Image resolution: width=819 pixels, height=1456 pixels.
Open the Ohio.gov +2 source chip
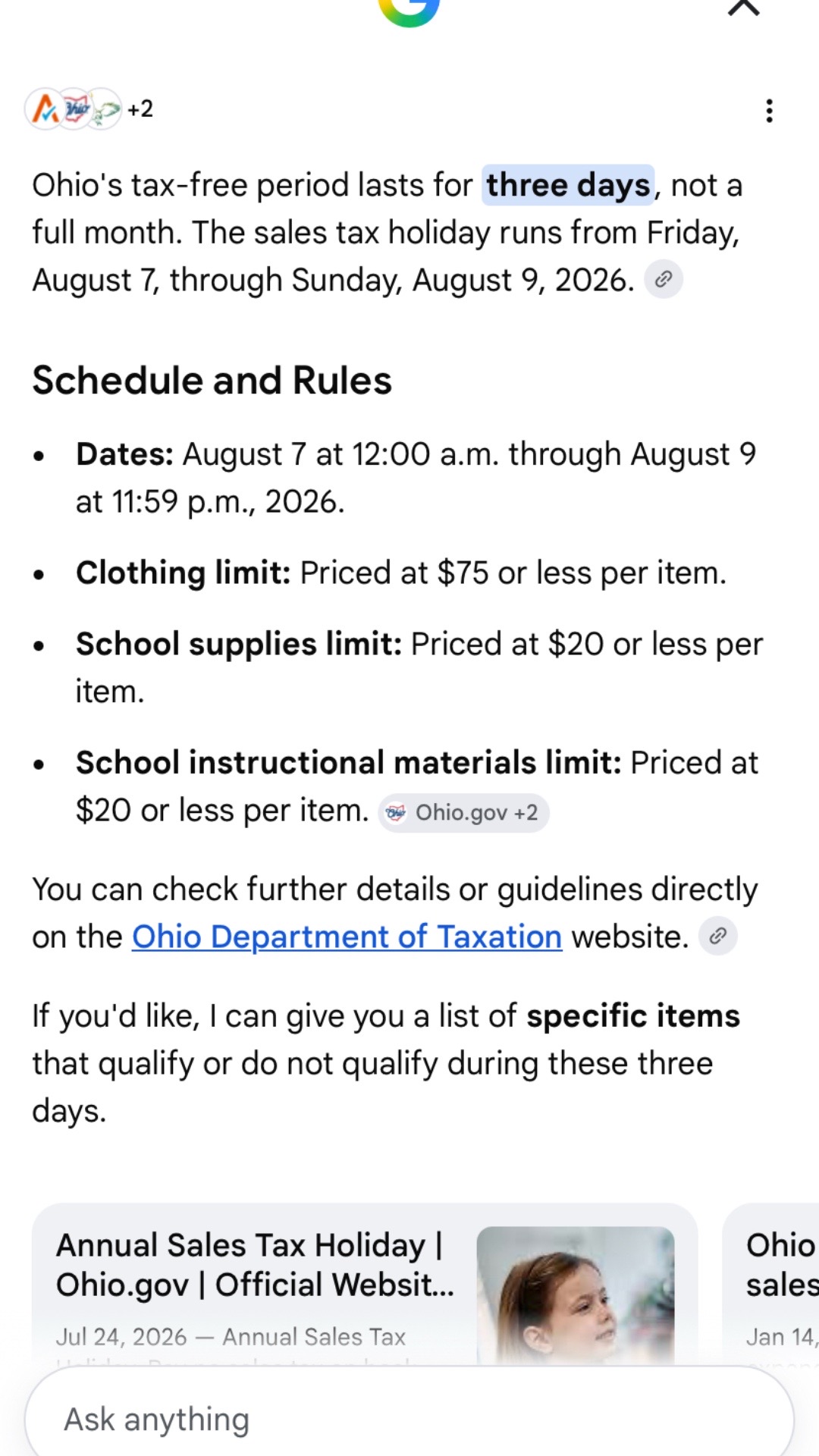pyautogui.click(x=463, y=813)
